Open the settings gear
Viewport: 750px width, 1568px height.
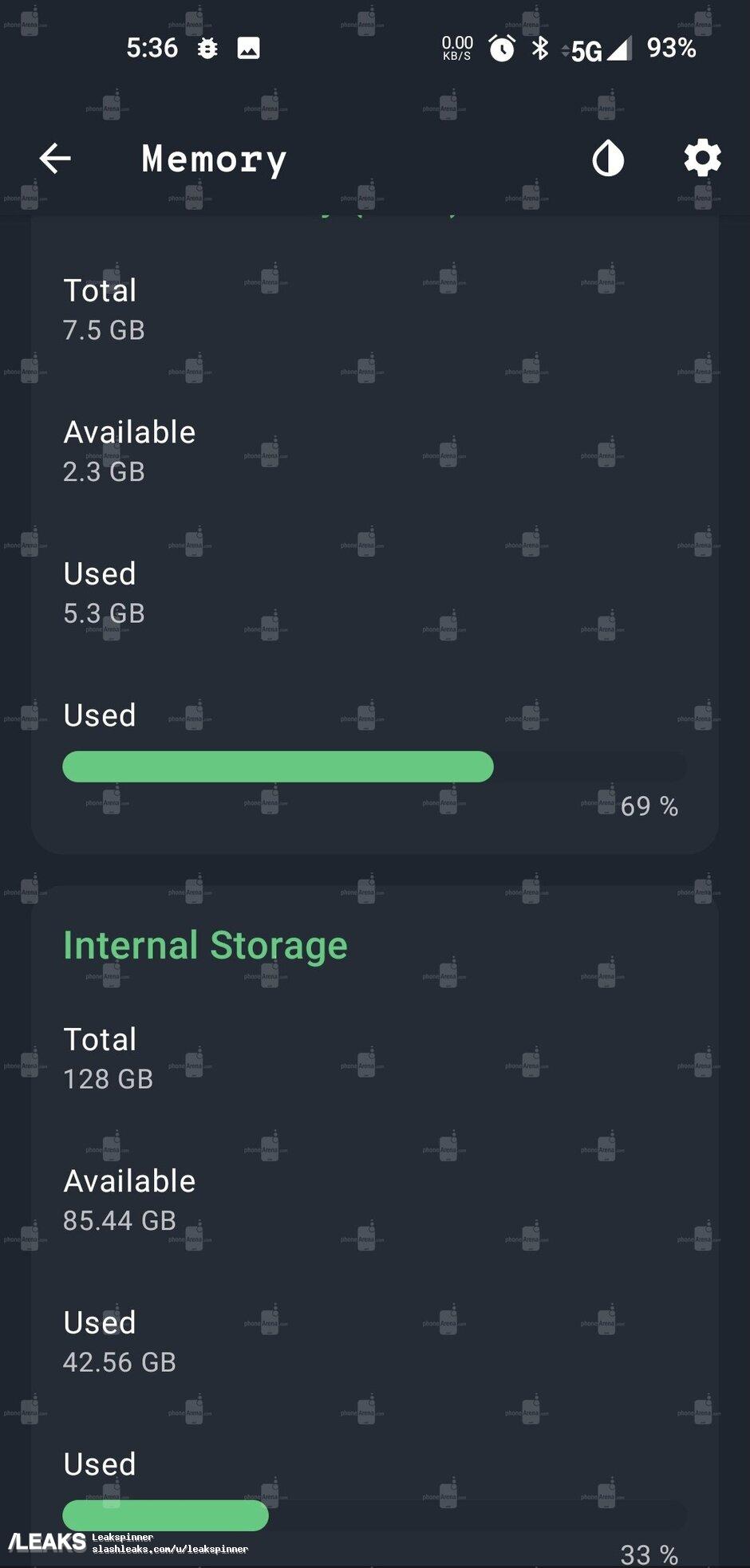(x=703, y=158)
